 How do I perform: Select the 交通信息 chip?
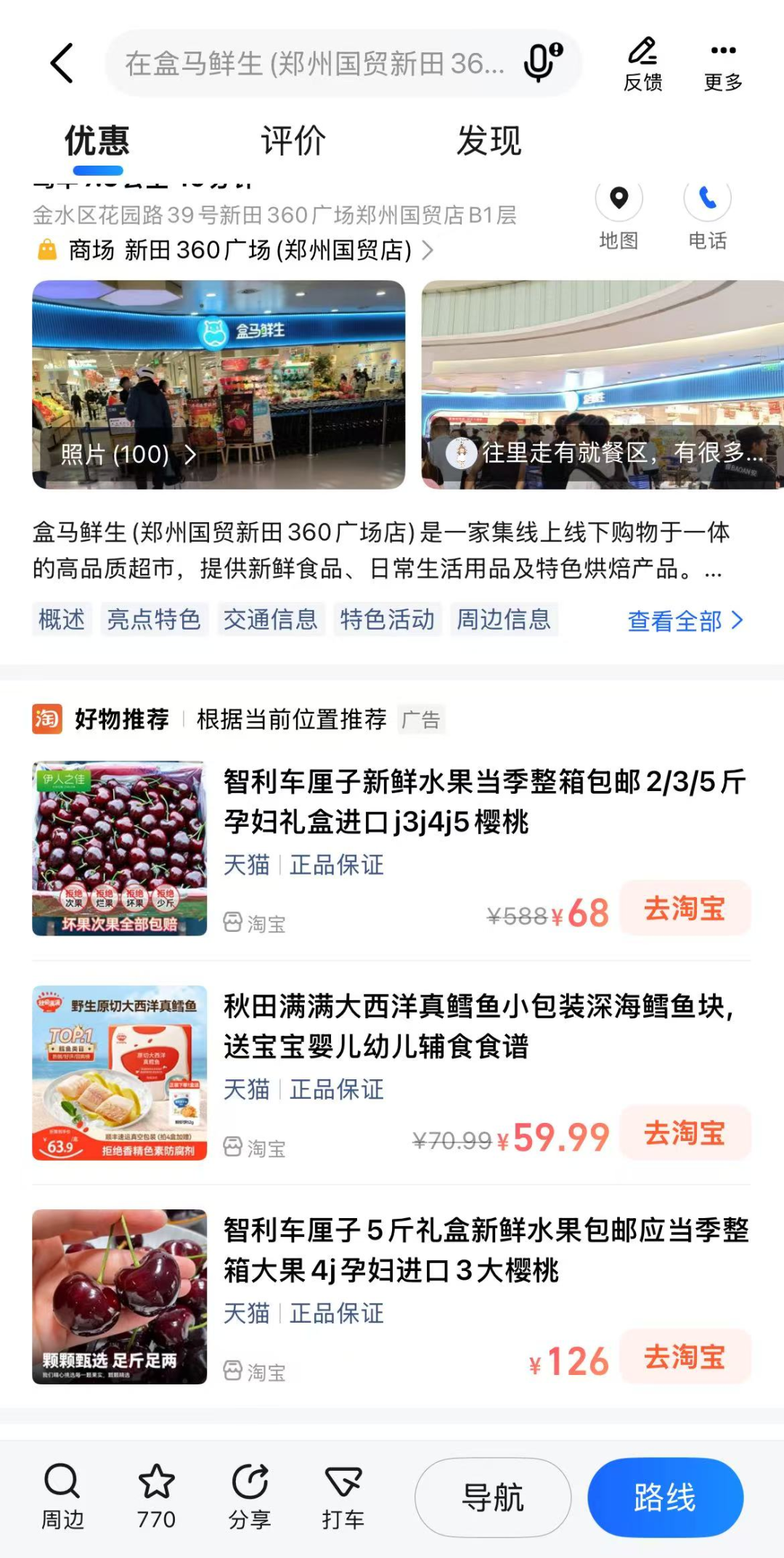[270, 620]
